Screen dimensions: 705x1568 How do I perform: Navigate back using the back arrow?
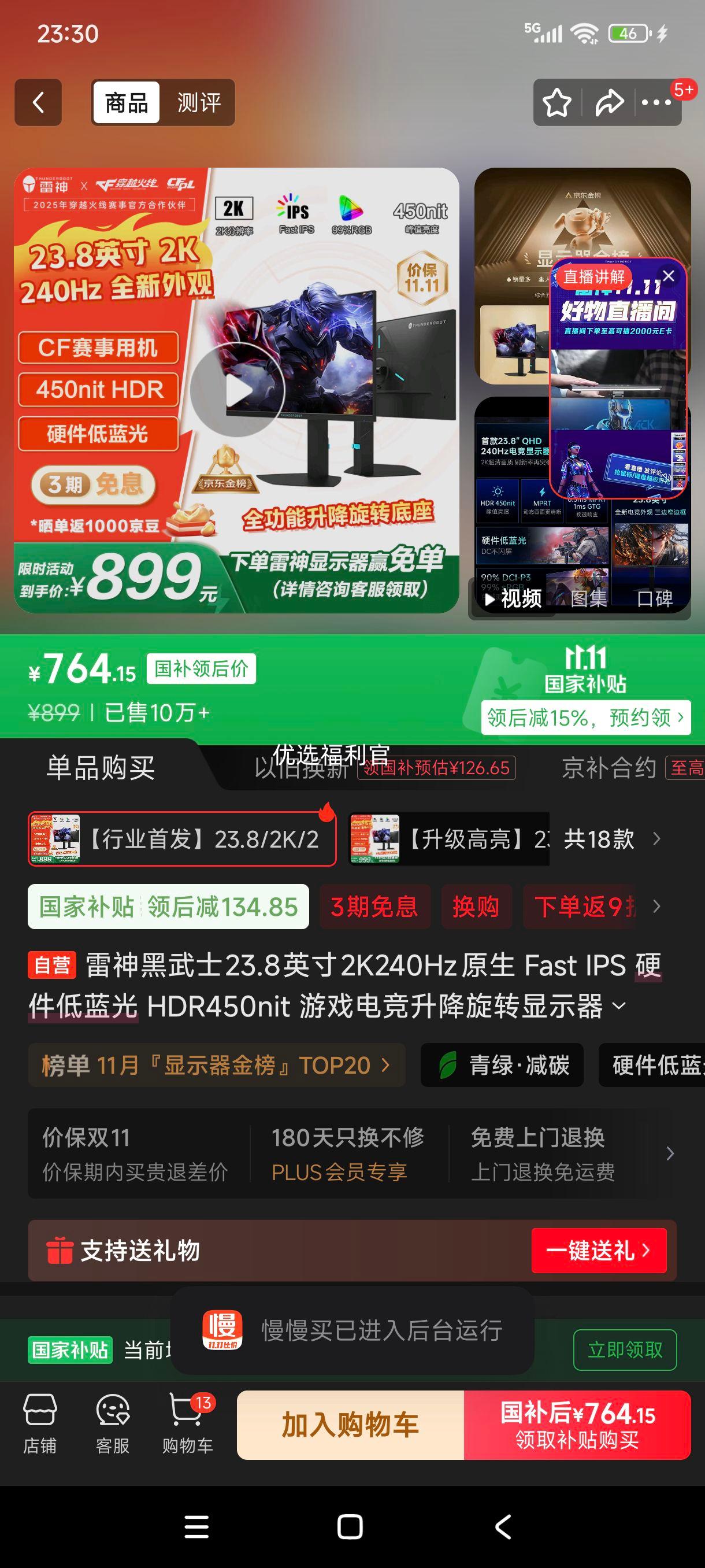point(38,102)
